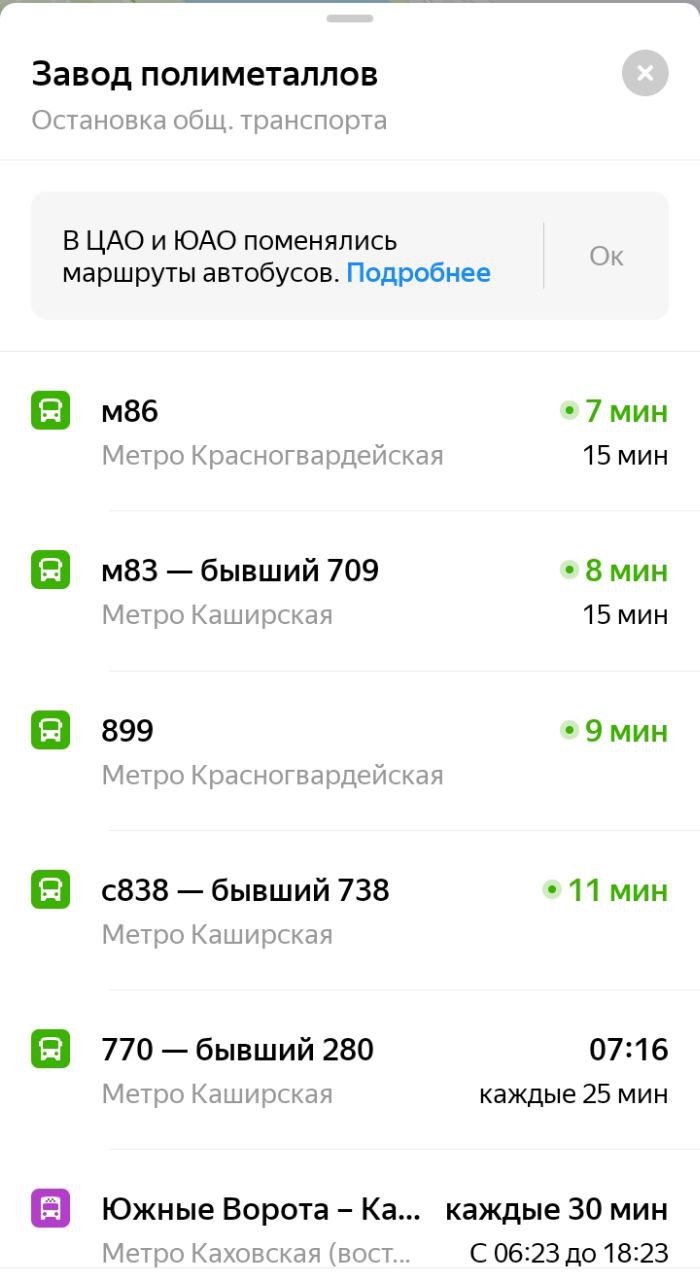View bus 899 route details
Screen dimensions: 700x1280
tap(350, 751)
